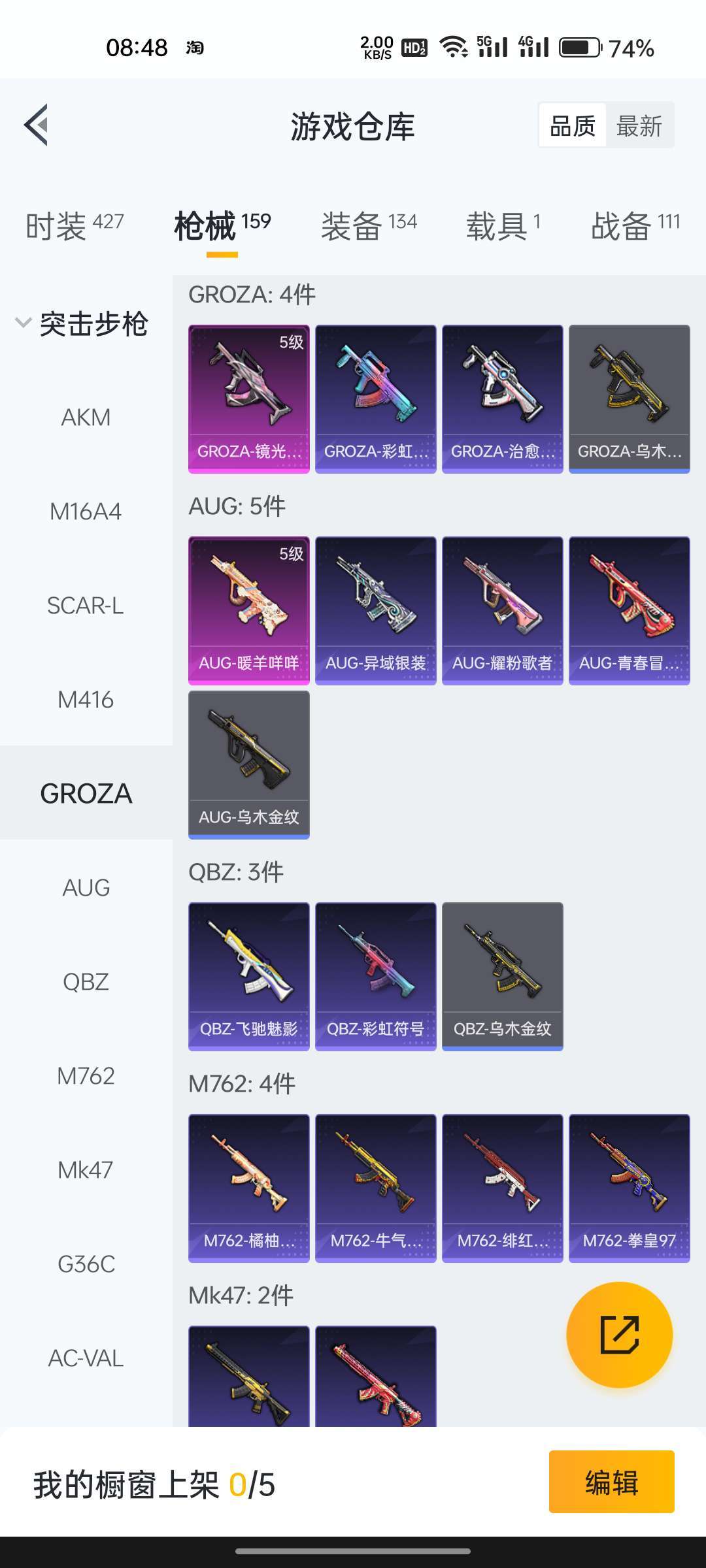Select AKM in the weapon list
Image resolution: width=706 pixels, height=1568 pixels.
(x=86, y=417)
